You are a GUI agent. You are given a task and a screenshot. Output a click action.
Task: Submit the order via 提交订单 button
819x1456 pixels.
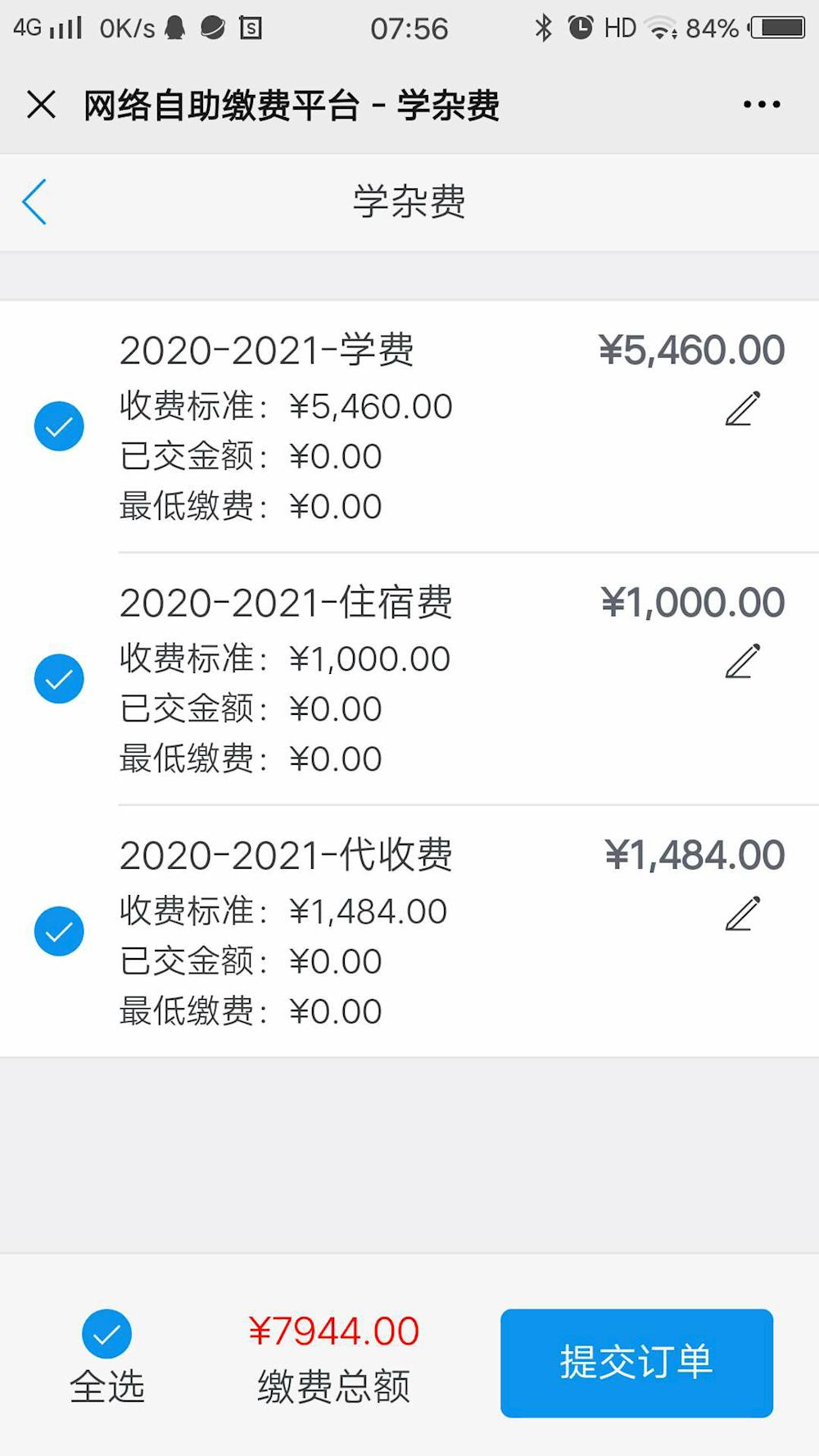point(636,1363)
